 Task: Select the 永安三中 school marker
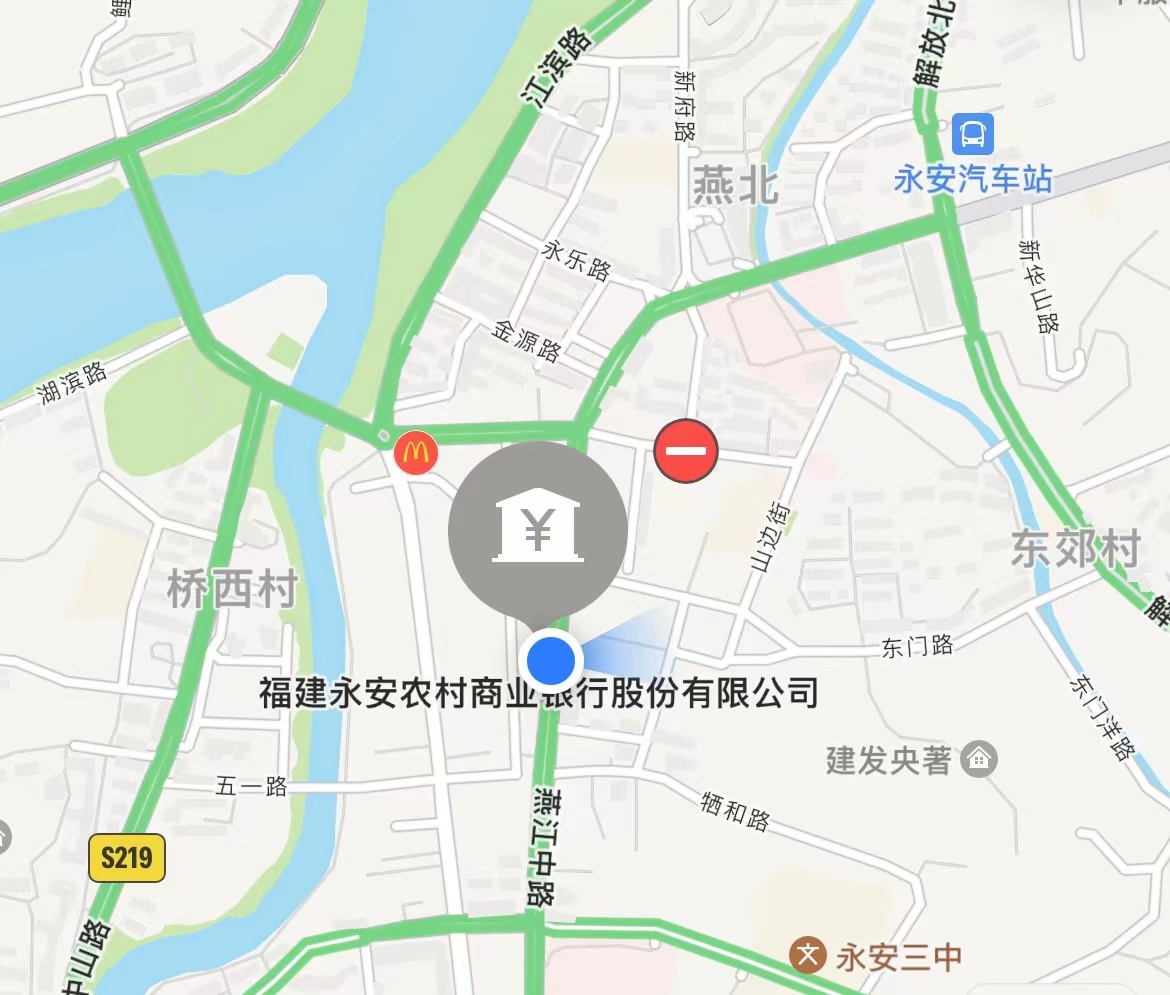pos(808,956)
